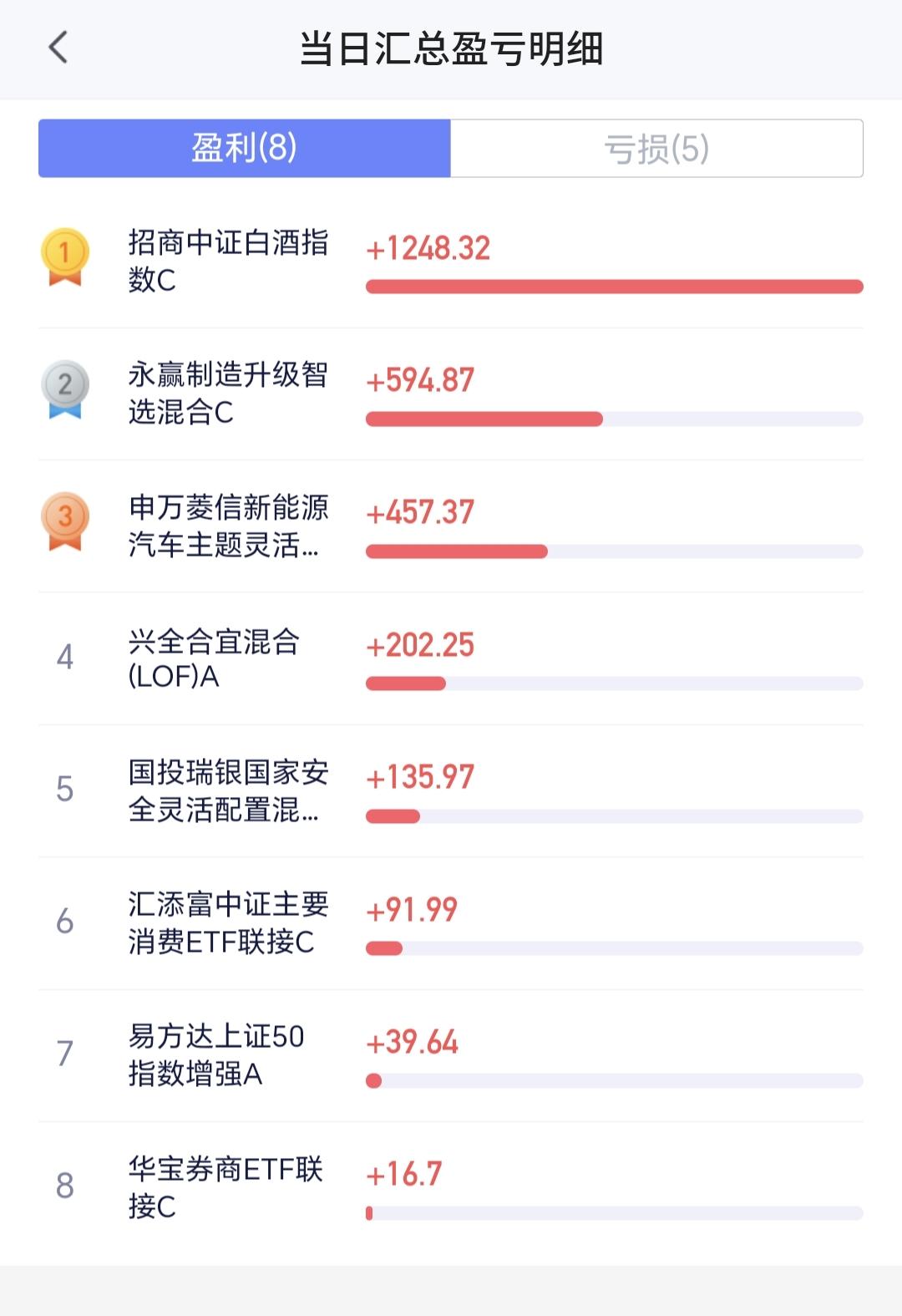Go back using the top-left arrow
Image resolution: width=902 pixels, height=1316 pixels.
tap(58, 48)
